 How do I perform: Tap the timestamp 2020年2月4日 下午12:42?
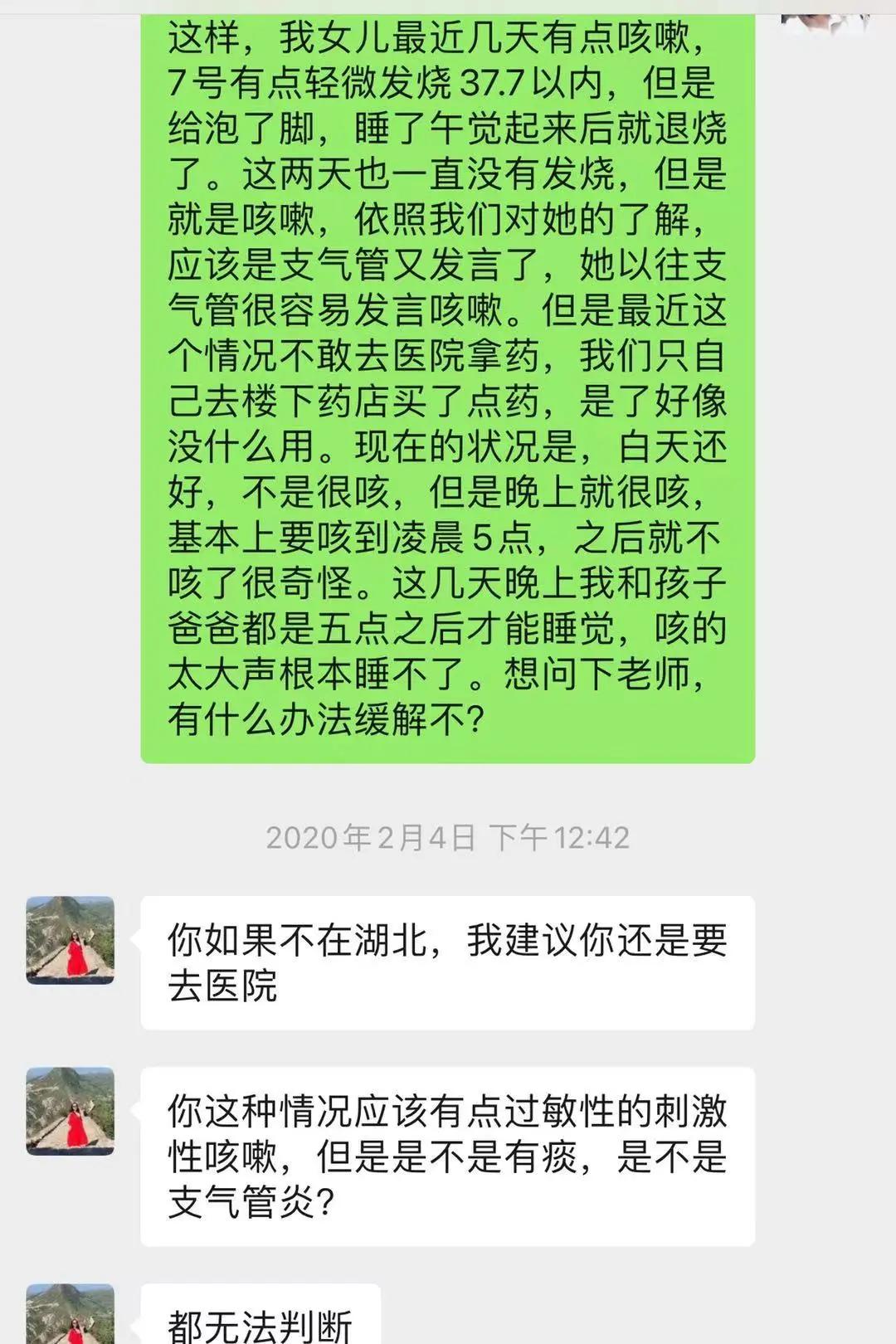(448, 838)
